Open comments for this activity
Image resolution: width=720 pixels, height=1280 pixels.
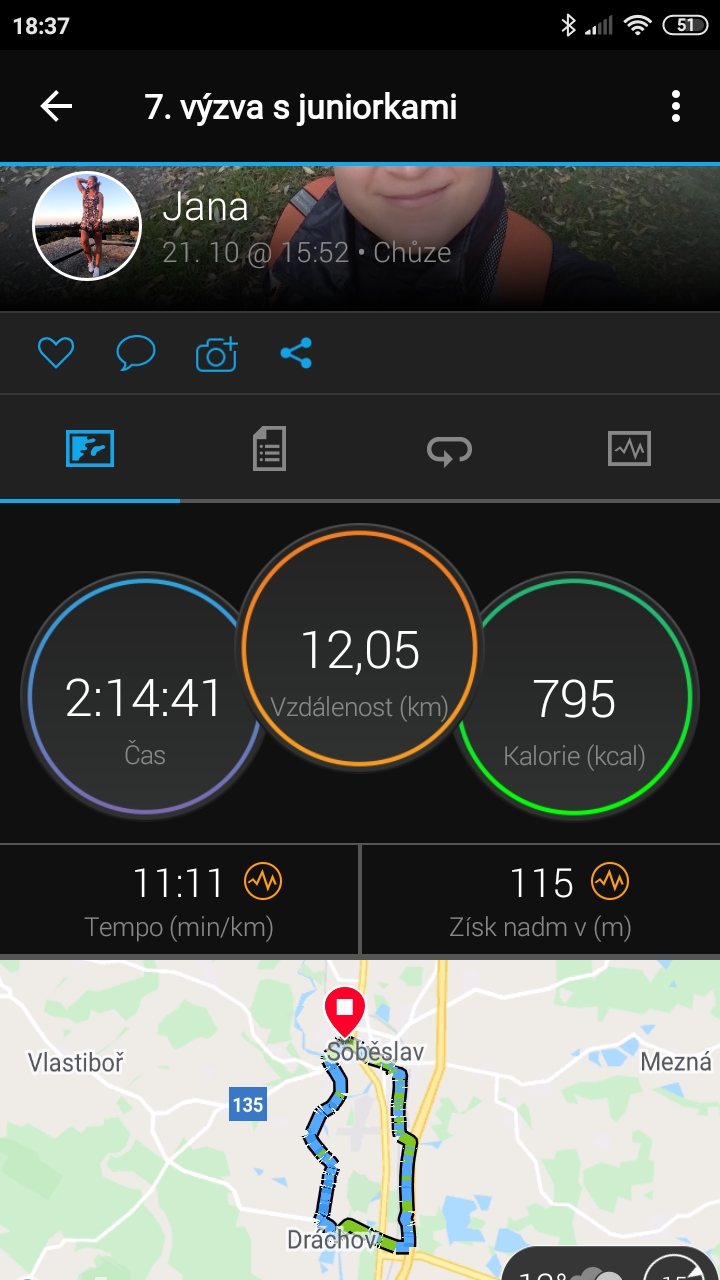pyautogui.click(x=136, y=352)
